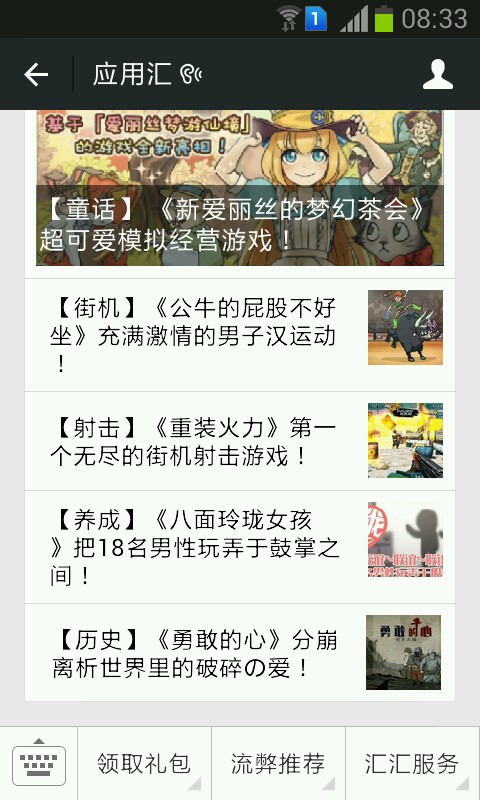Expand the 流弊推荐 menu

[x=279, y=764]
